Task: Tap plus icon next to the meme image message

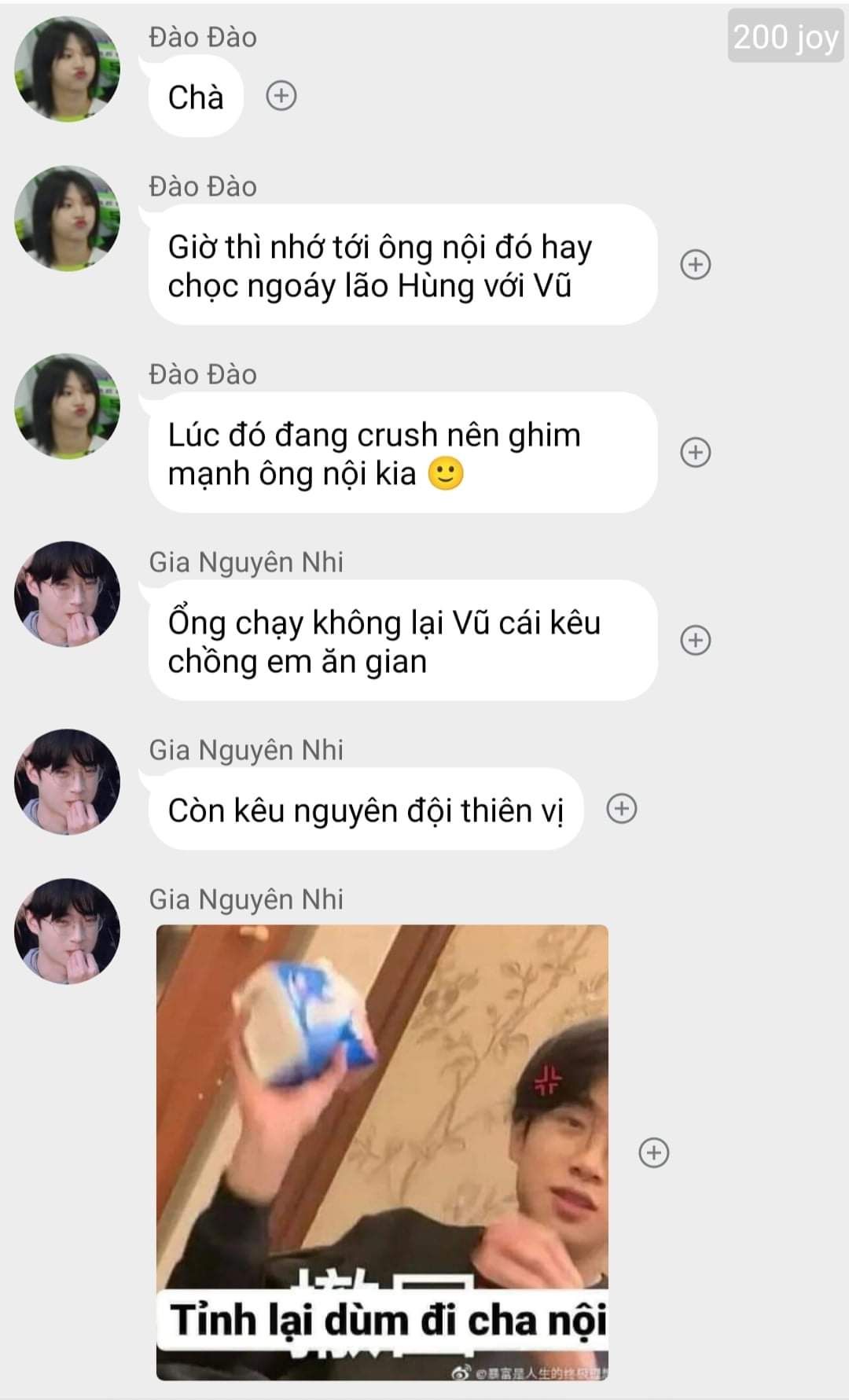Action: pyautogui.click(x=653, y=1152)
